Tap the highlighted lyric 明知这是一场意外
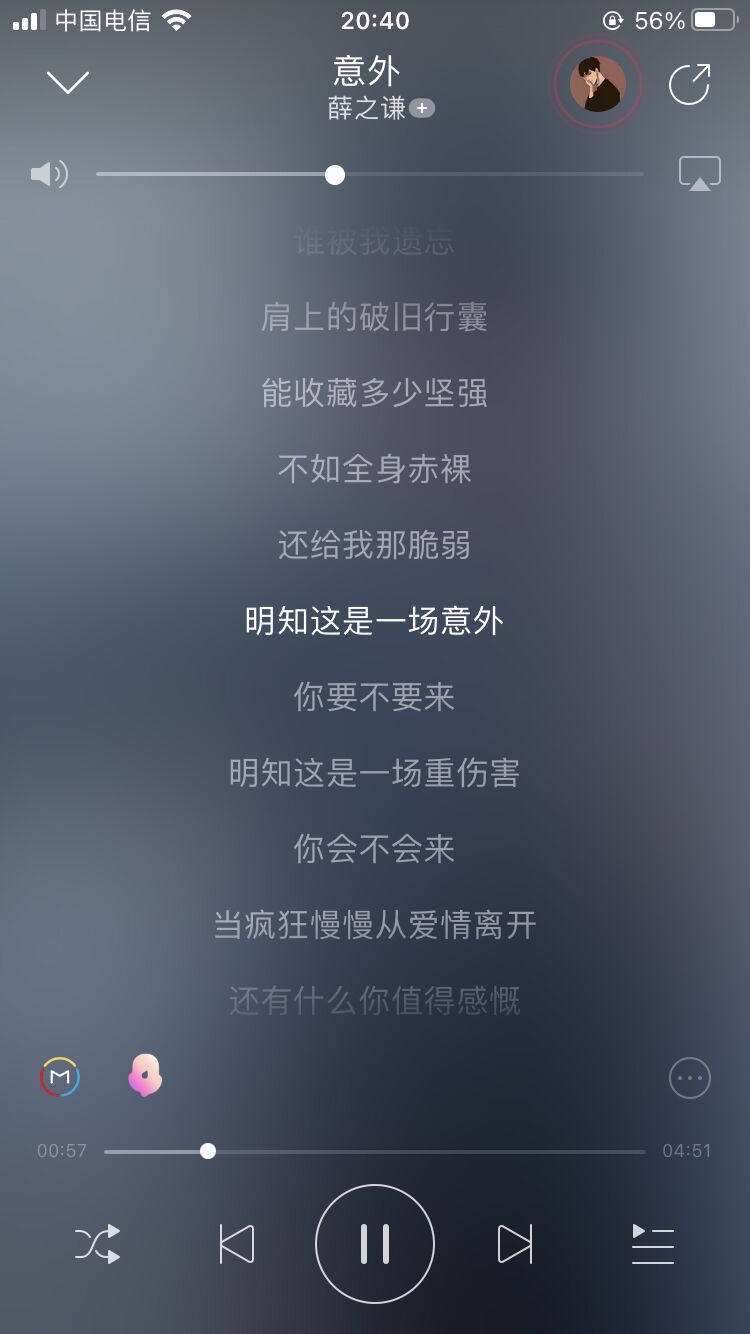 (373, 621)
